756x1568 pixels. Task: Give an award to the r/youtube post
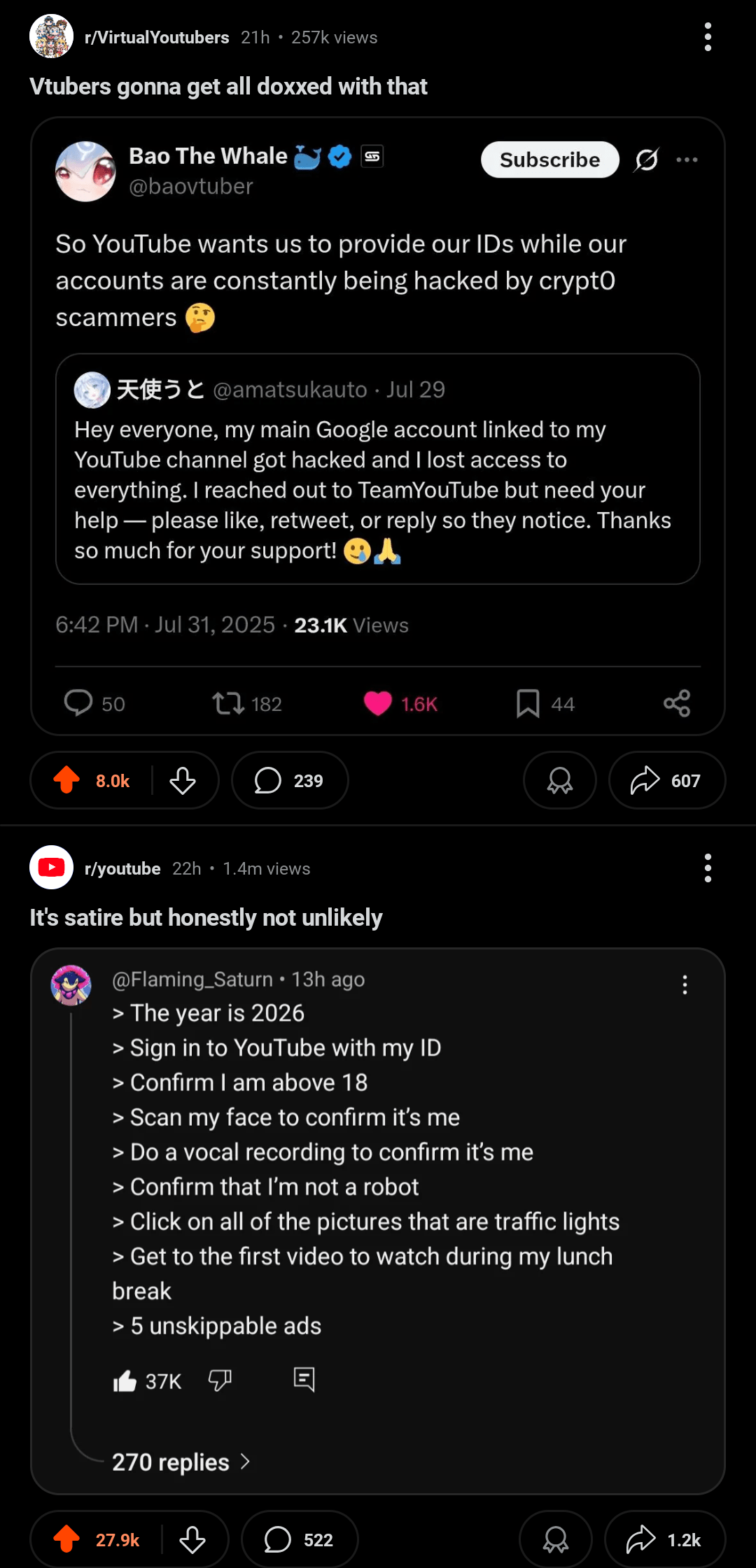(x=556, y=1539)
